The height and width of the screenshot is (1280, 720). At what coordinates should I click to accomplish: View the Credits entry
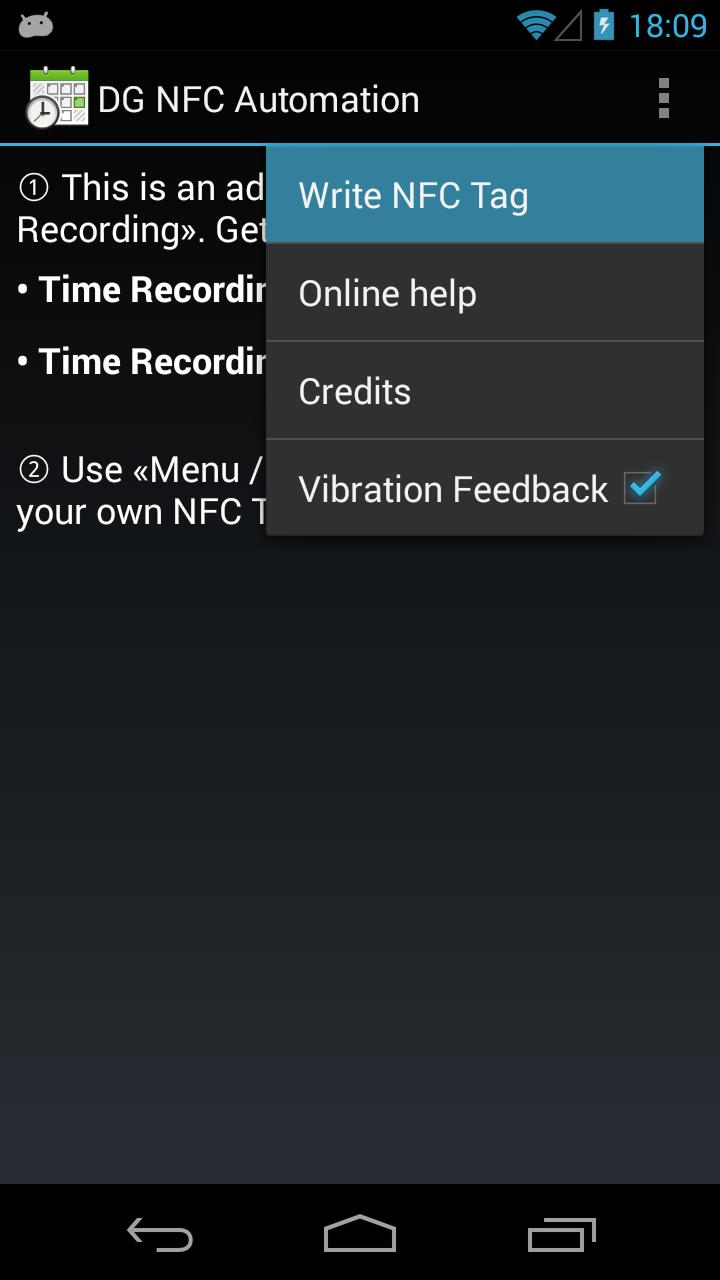pos(484,391)
